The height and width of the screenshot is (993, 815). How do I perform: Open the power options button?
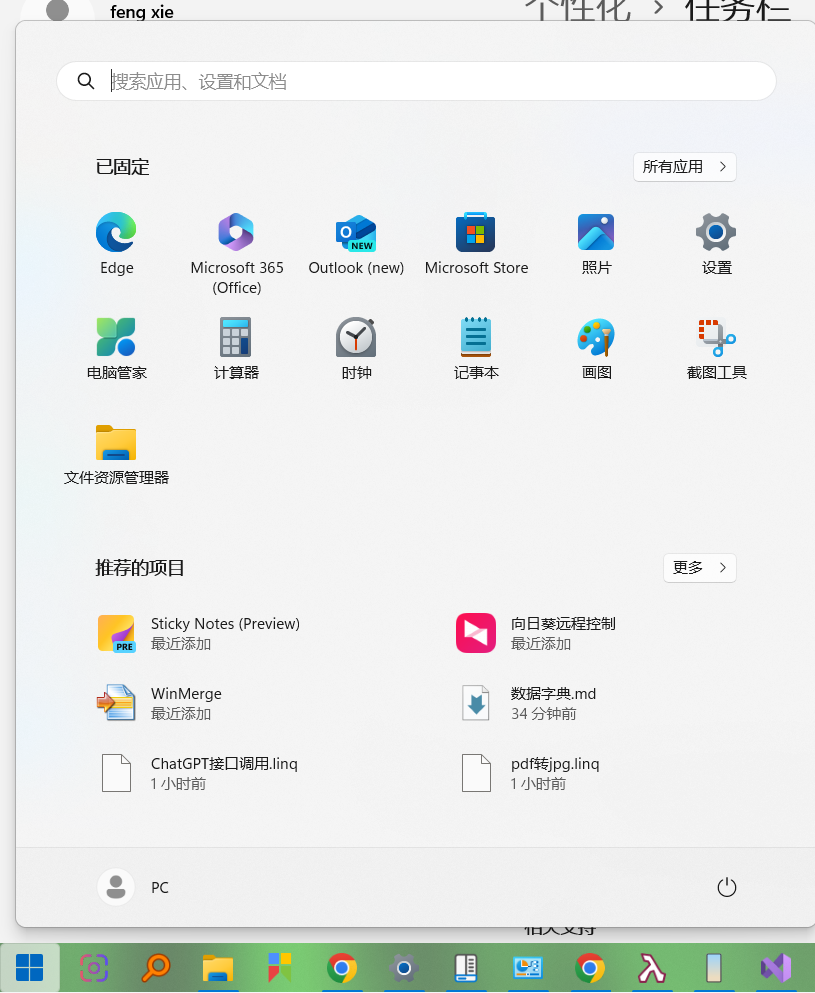click(x=727, y=887)
